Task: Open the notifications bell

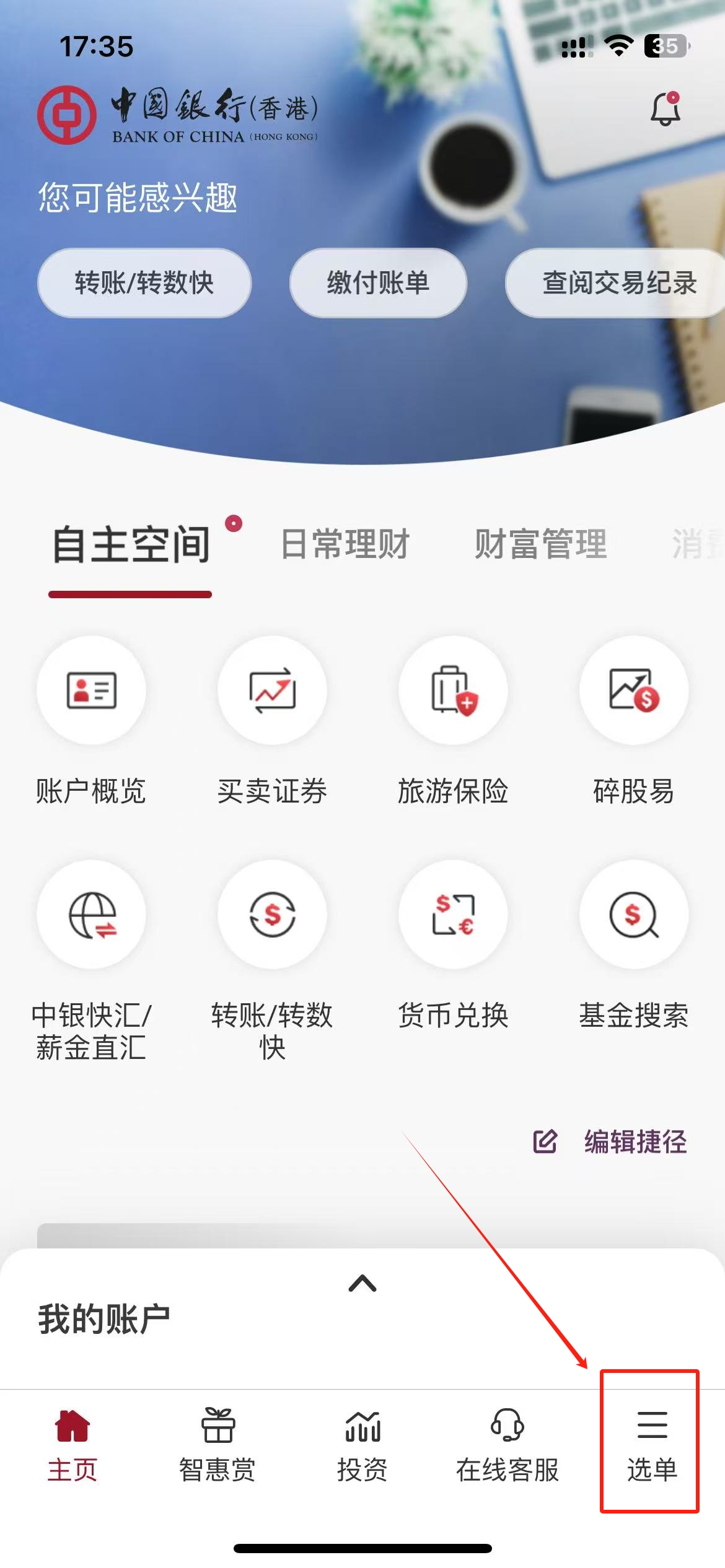Action: click(x=665, y=110)
